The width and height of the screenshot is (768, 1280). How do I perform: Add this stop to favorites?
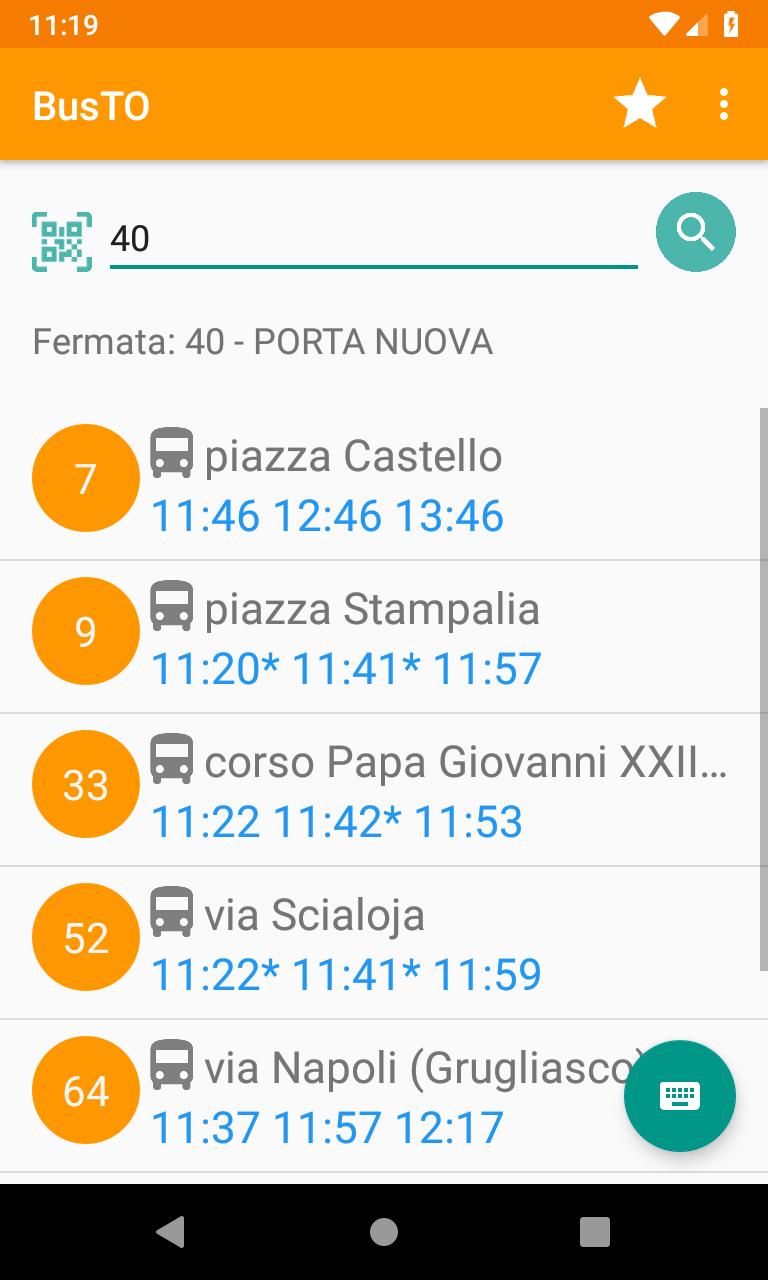click(x=640, y=104)
